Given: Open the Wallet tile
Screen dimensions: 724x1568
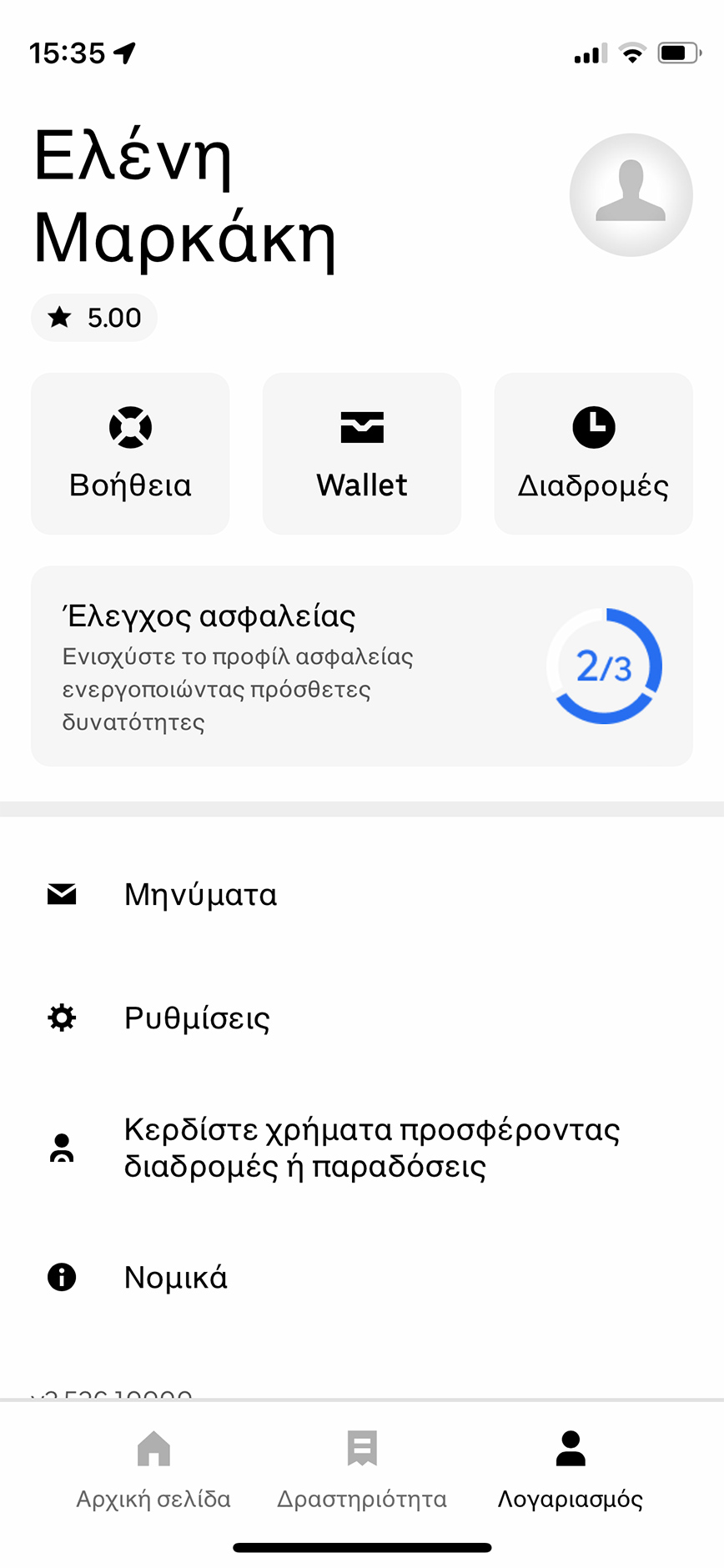Looking at the screenshot, I should point(362,453).
